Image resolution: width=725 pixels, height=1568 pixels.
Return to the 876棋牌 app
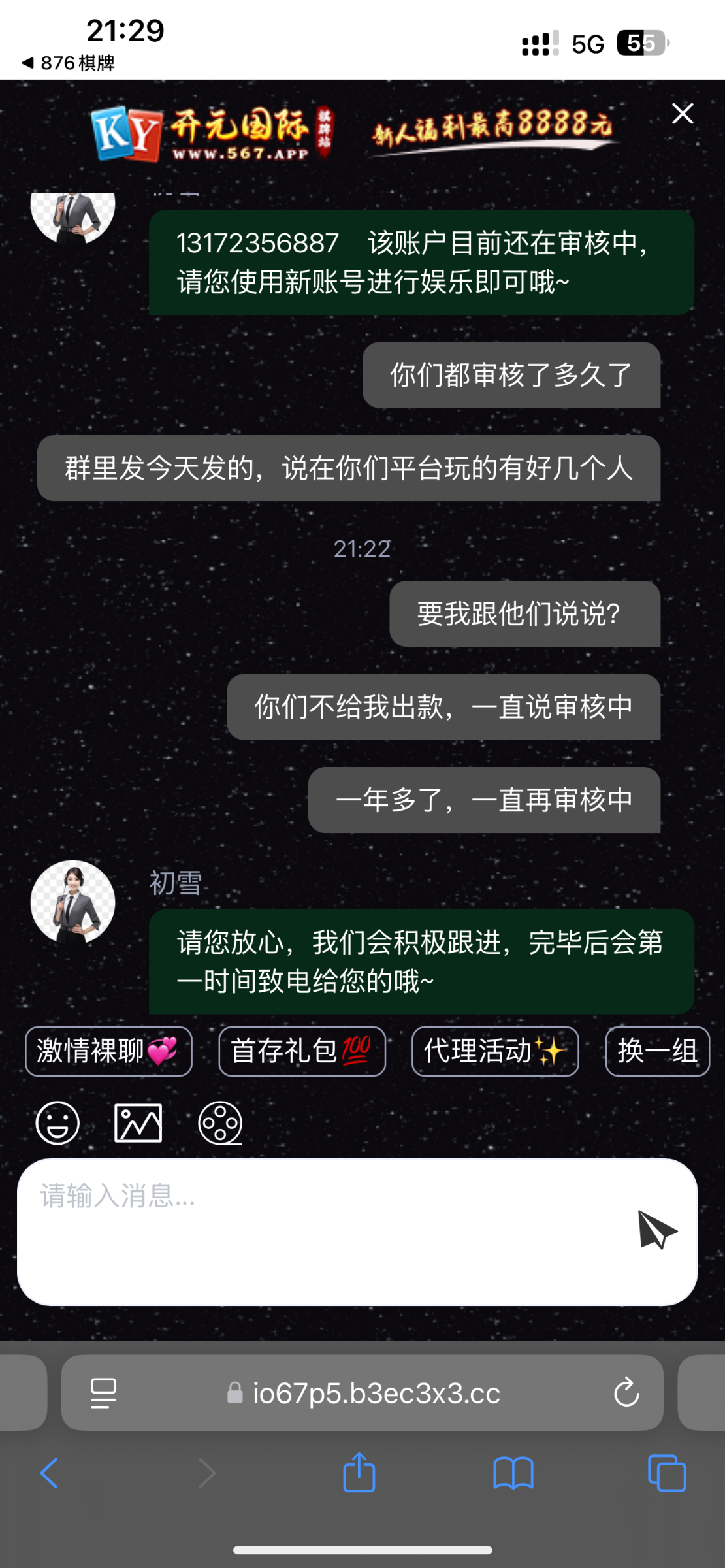69,63
